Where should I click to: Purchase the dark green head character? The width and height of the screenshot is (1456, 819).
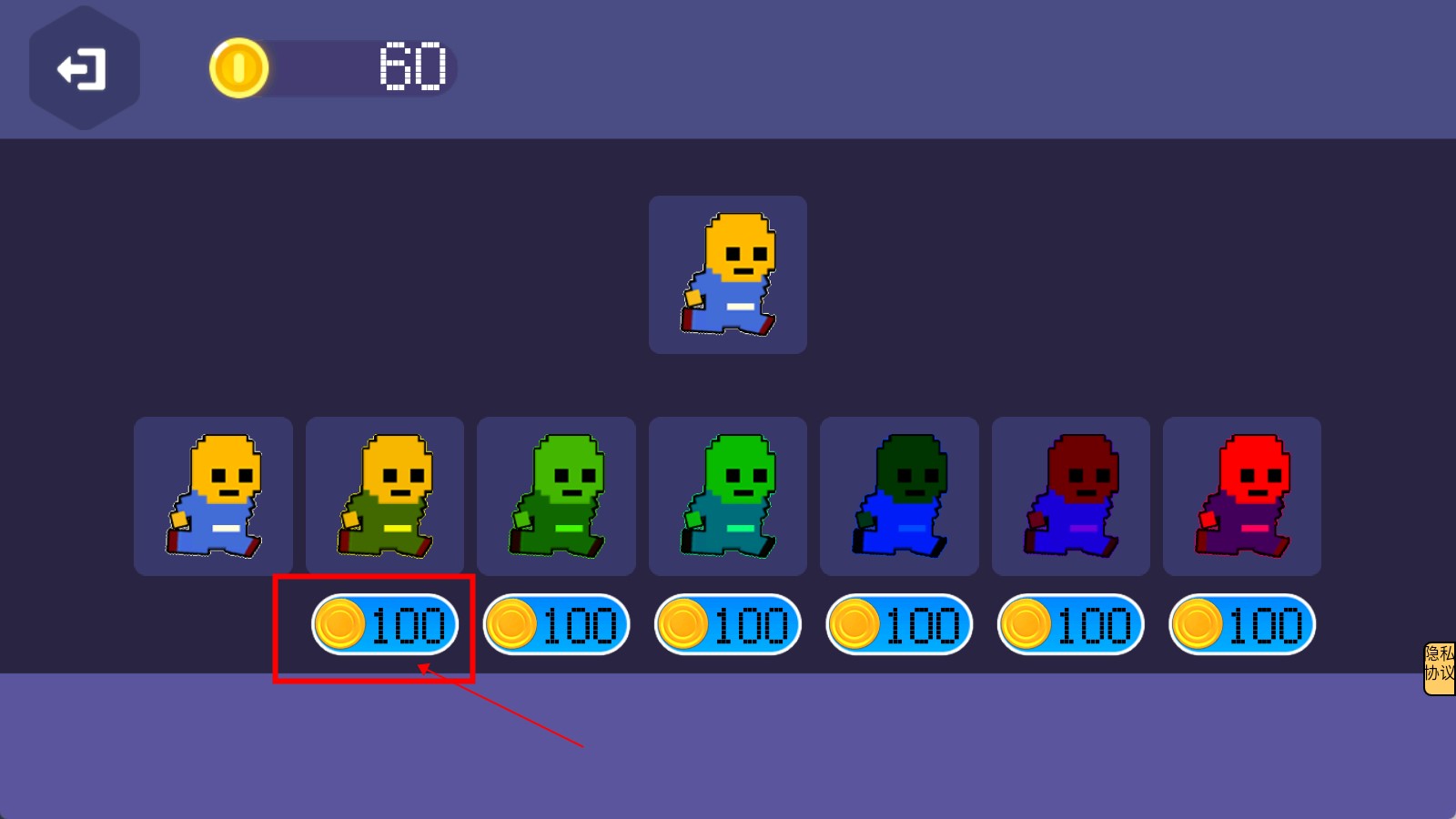coord(899,625)
